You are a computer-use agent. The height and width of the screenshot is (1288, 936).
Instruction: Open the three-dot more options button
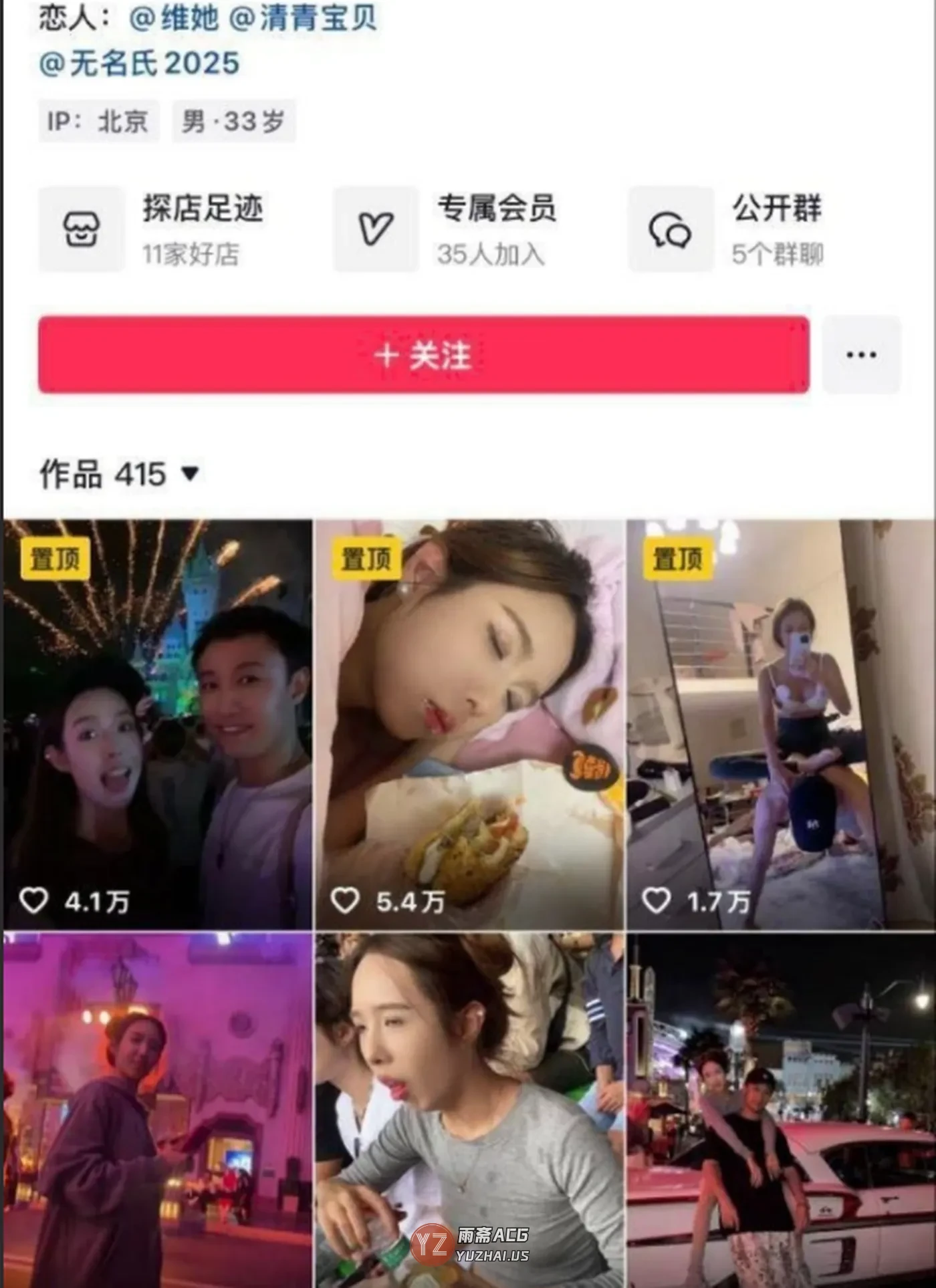tap(861, 355)
